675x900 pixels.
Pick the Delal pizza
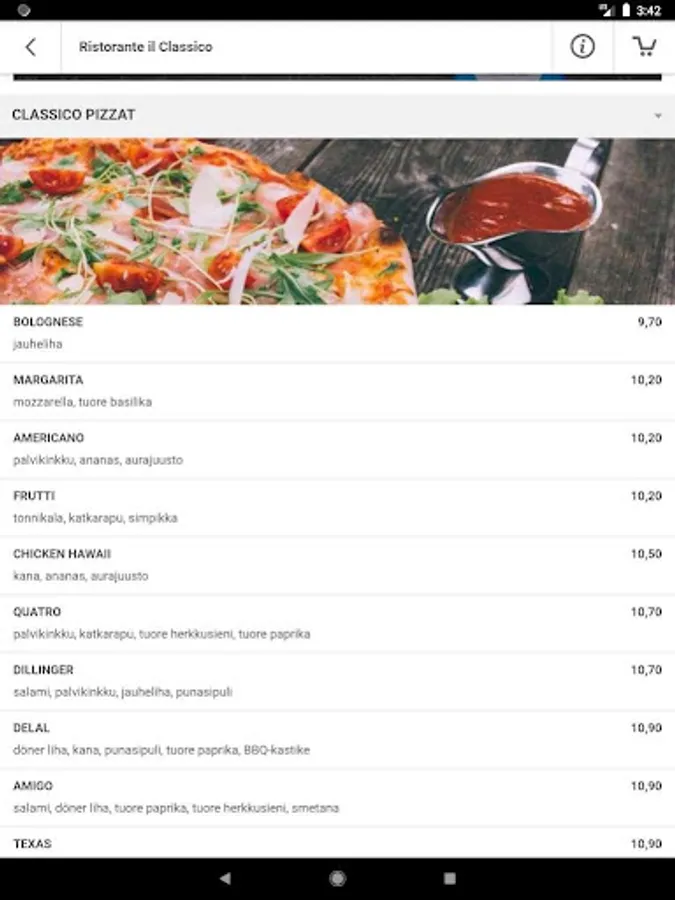coord(337,739)
